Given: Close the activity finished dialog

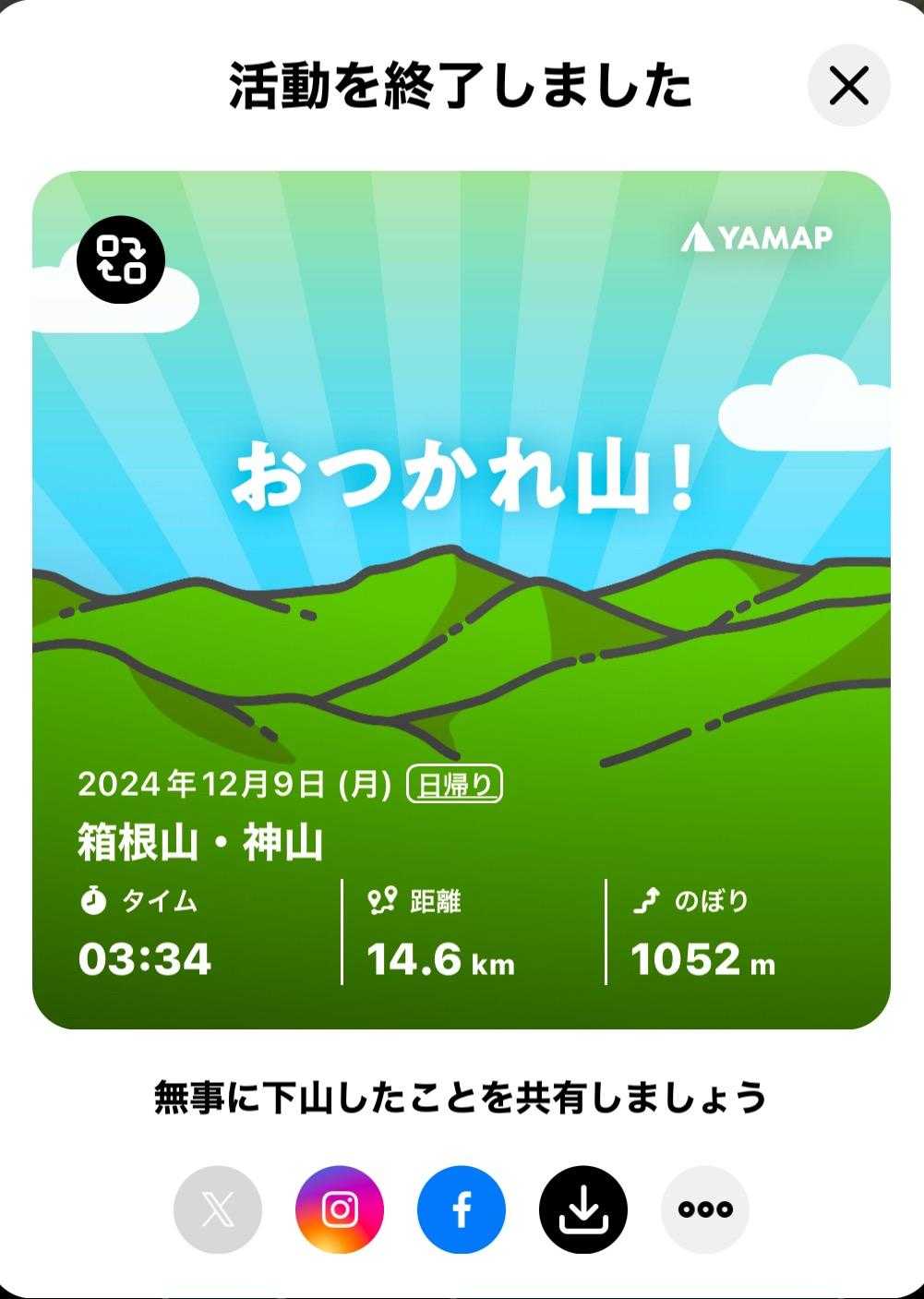Looking at the screenshot, I should (848, 87).
